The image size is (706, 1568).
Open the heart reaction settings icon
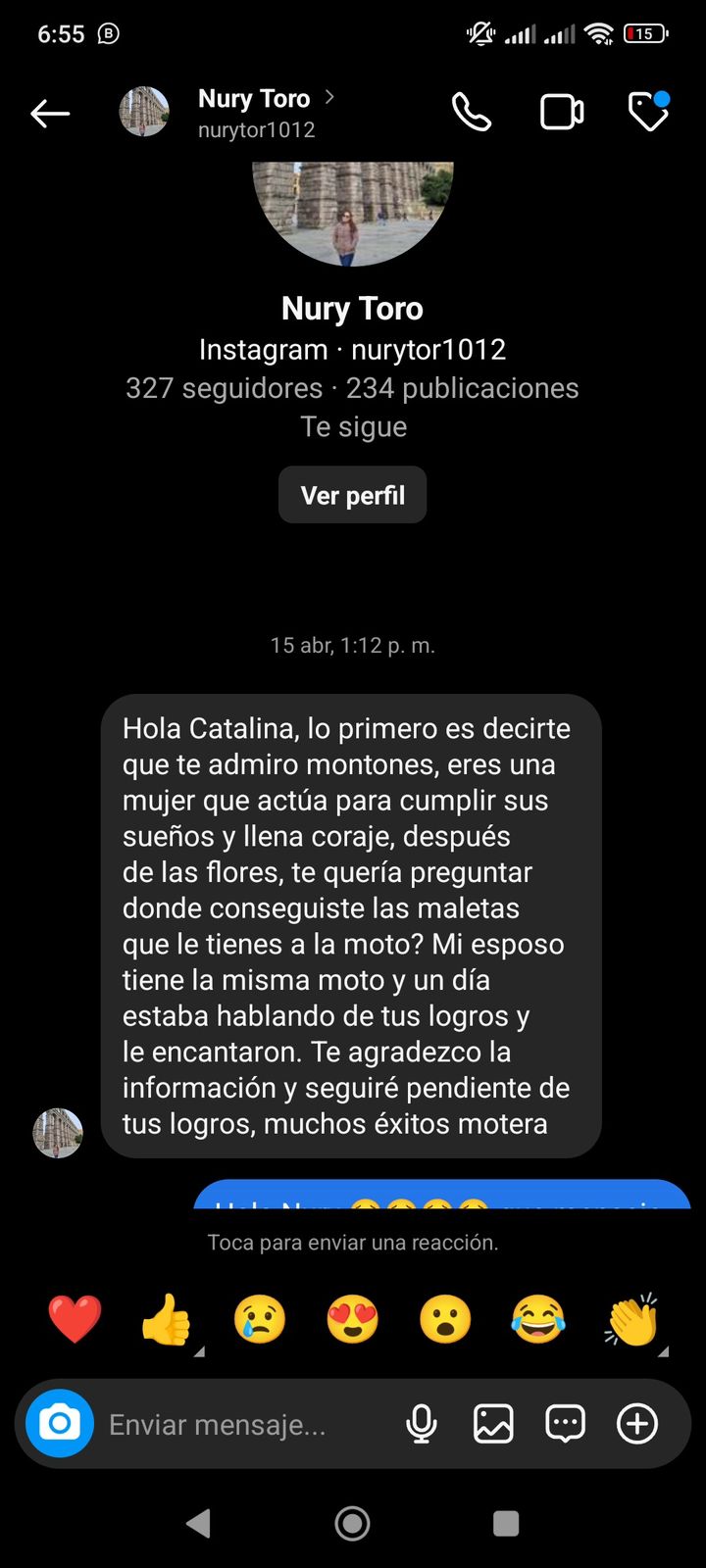click(x=647, y=112)
